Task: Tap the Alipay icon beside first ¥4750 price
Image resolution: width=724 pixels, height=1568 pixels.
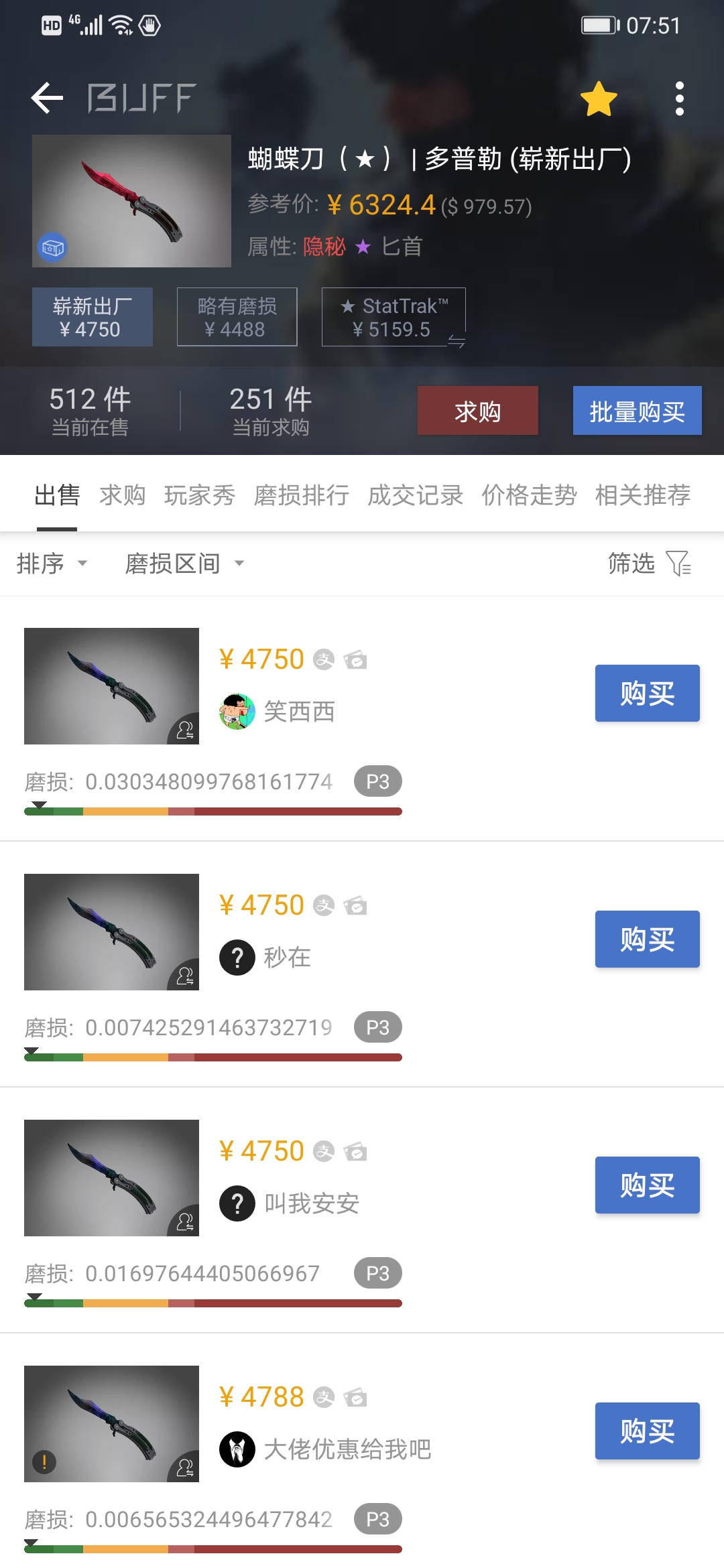Action: (x=324, y=659)
